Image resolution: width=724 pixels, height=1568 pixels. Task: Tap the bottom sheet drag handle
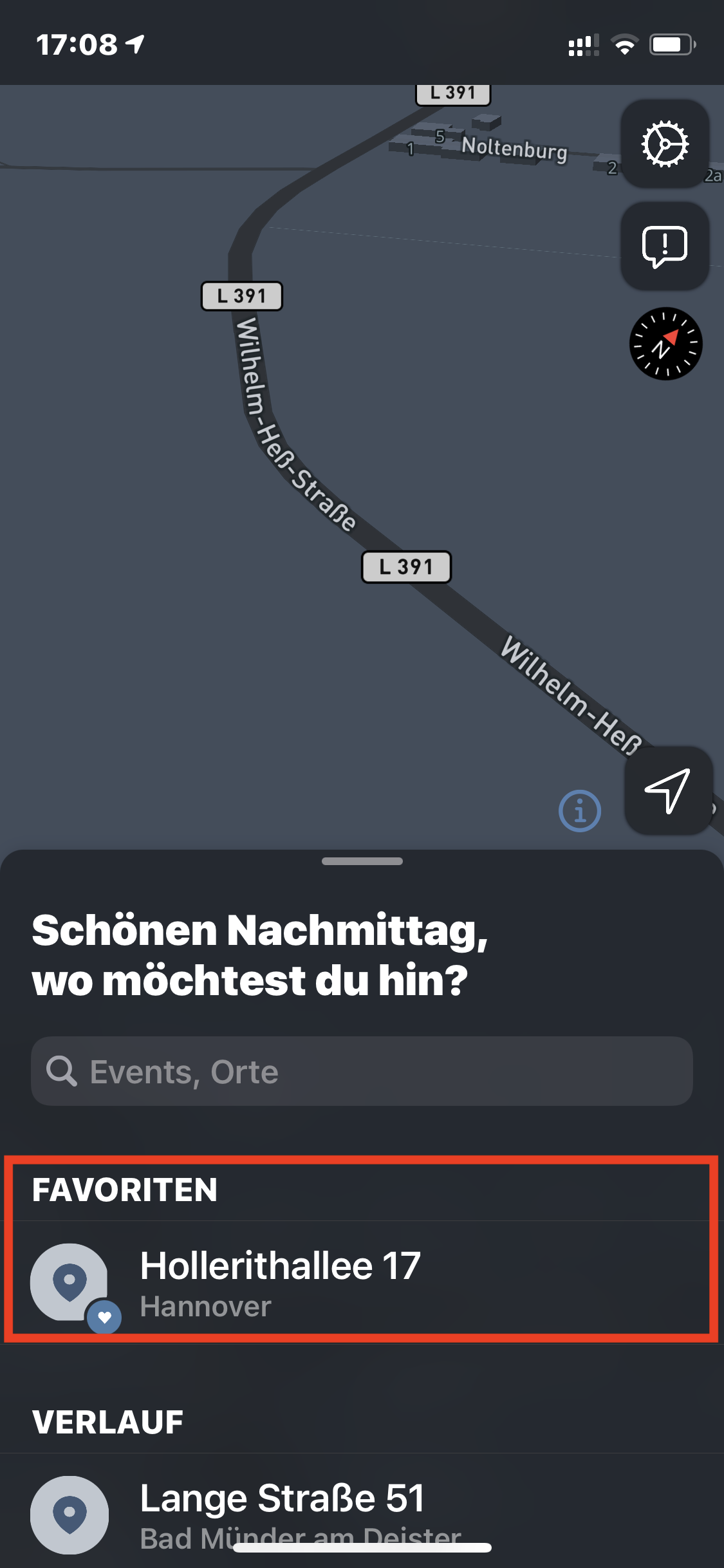tap(362, 861)
